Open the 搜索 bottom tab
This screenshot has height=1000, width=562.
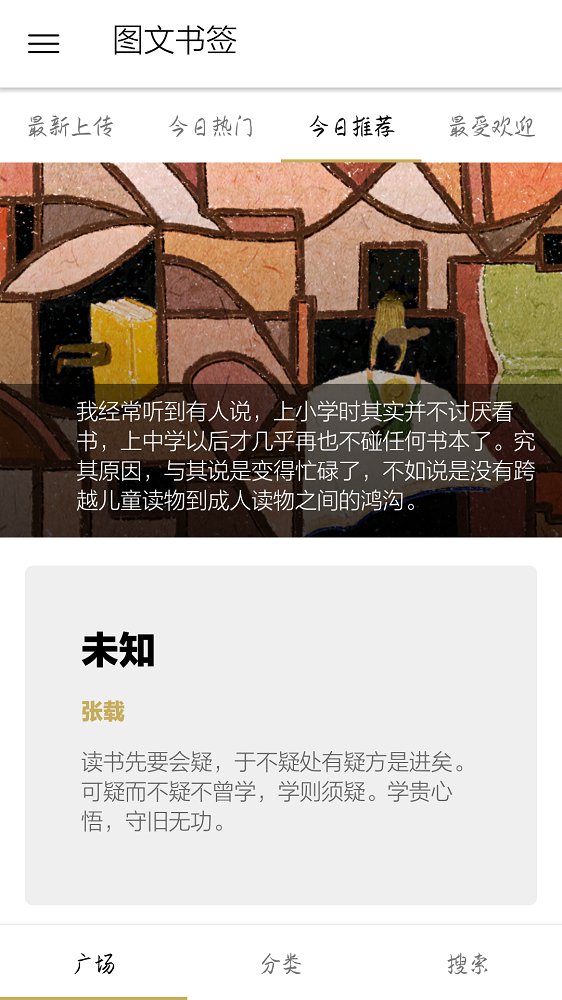(x=468, y=963)
